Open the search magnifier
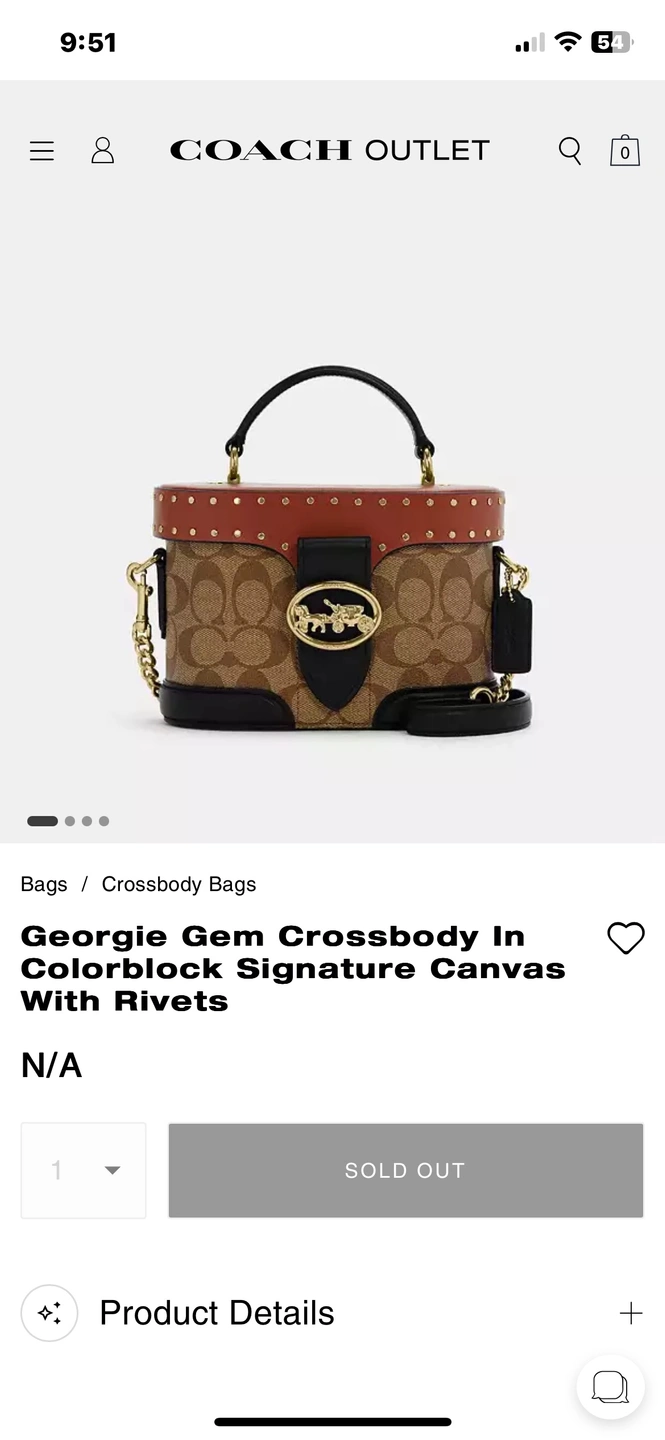The image size is (665, 1440). coord(570,151)
